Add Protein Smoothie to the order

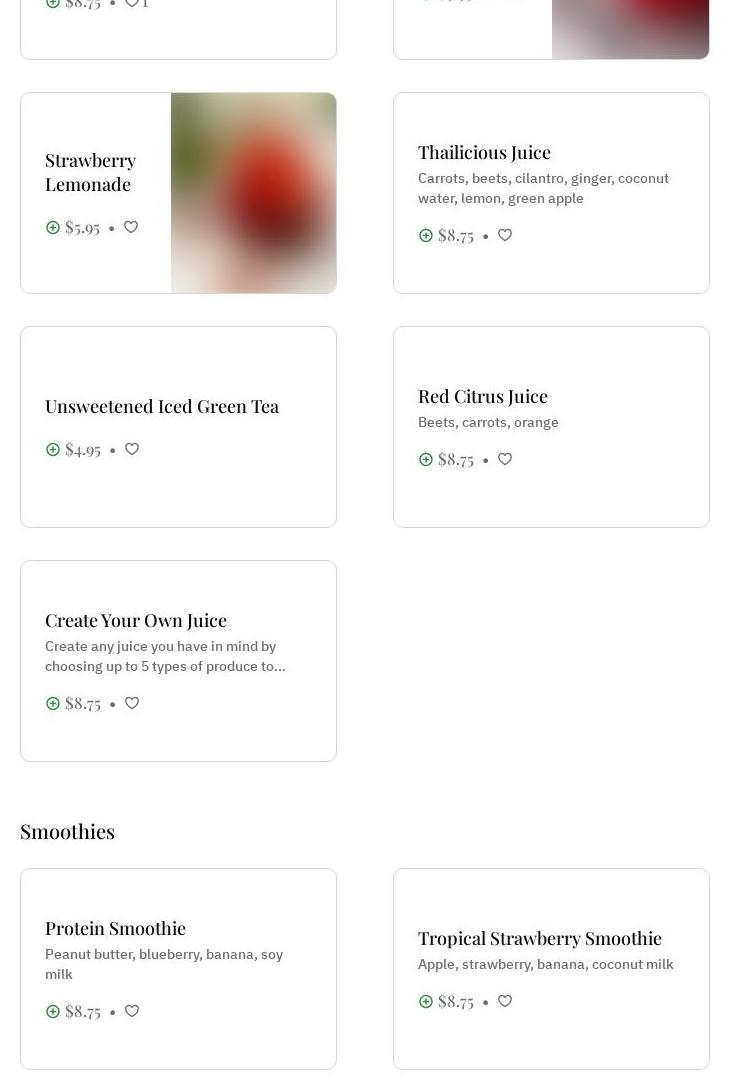(53, 1012)
